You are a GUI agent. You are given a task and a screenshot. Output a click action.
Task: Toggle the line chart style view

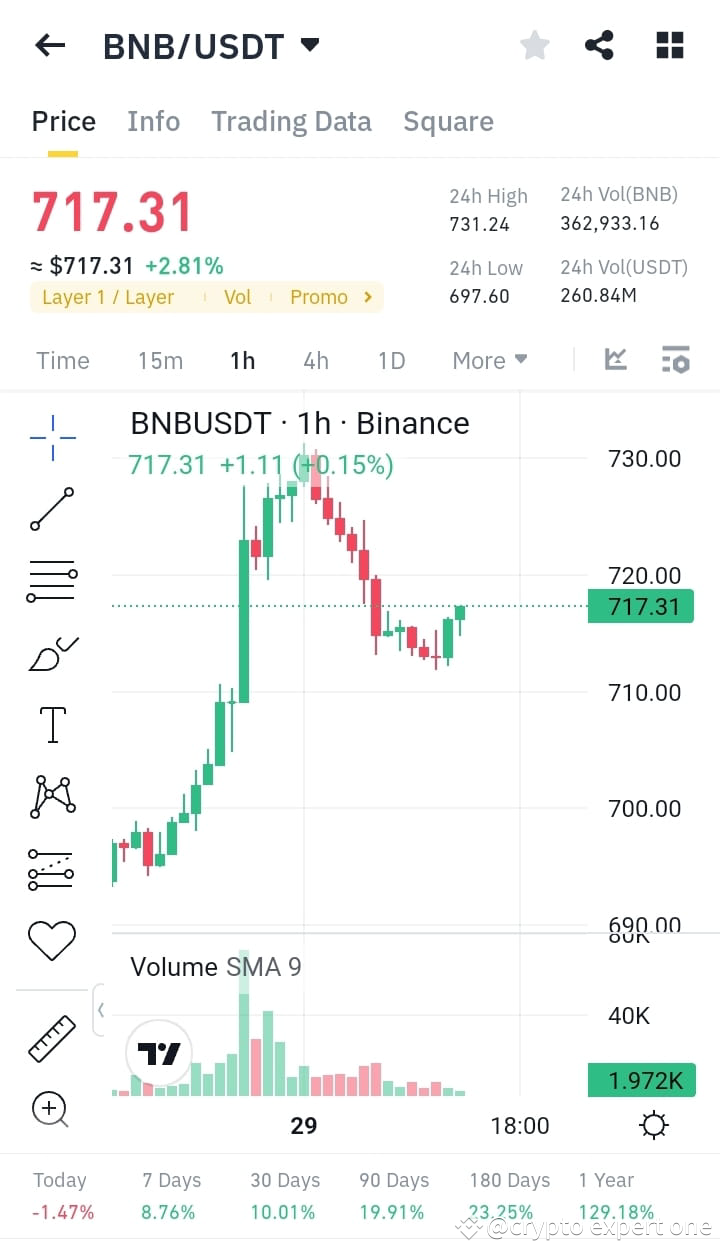[x=615, y=358]
